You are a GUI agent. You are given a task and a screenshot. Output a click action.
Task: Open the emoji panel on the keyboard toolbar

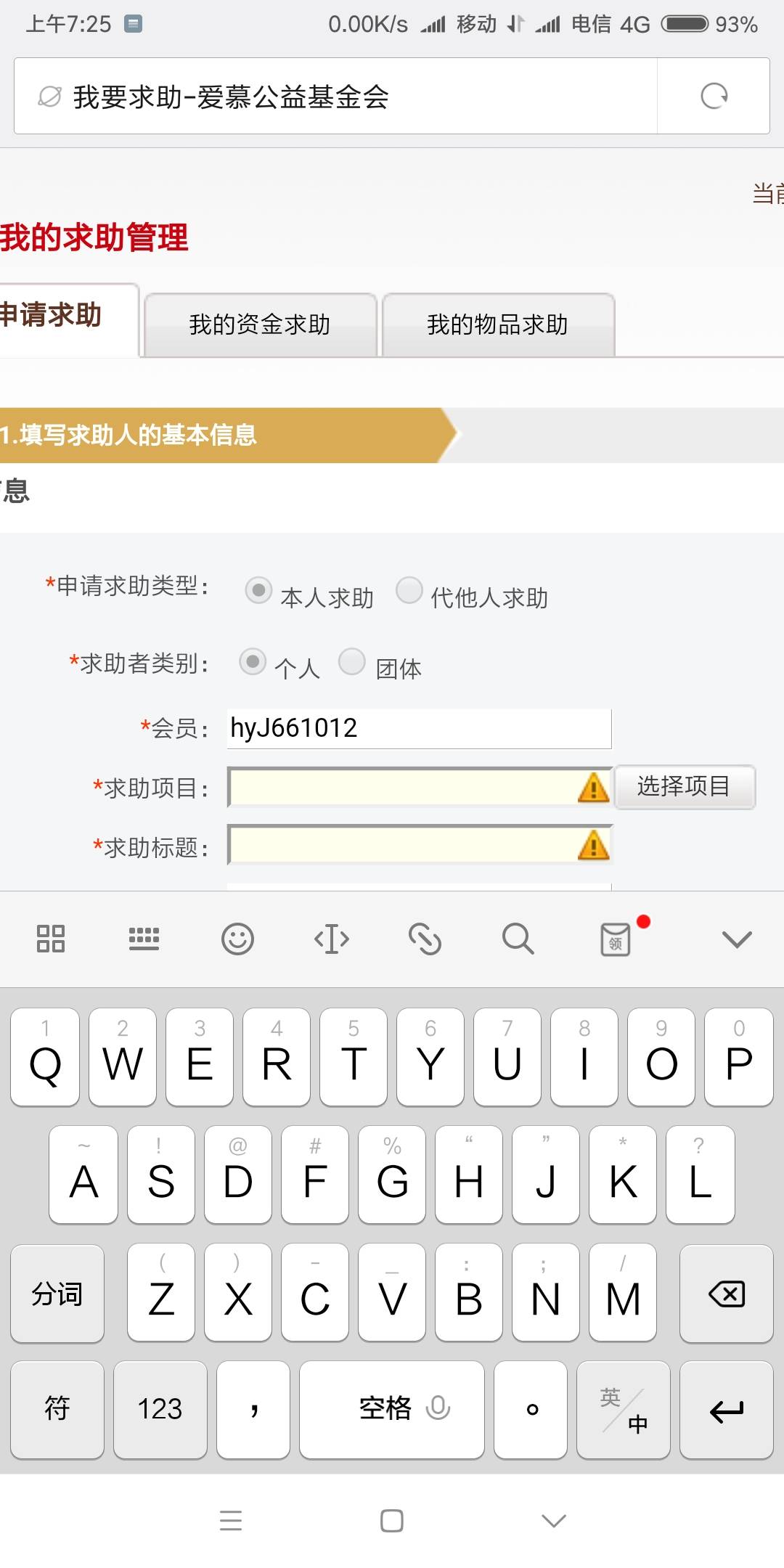tap(237, 939)
